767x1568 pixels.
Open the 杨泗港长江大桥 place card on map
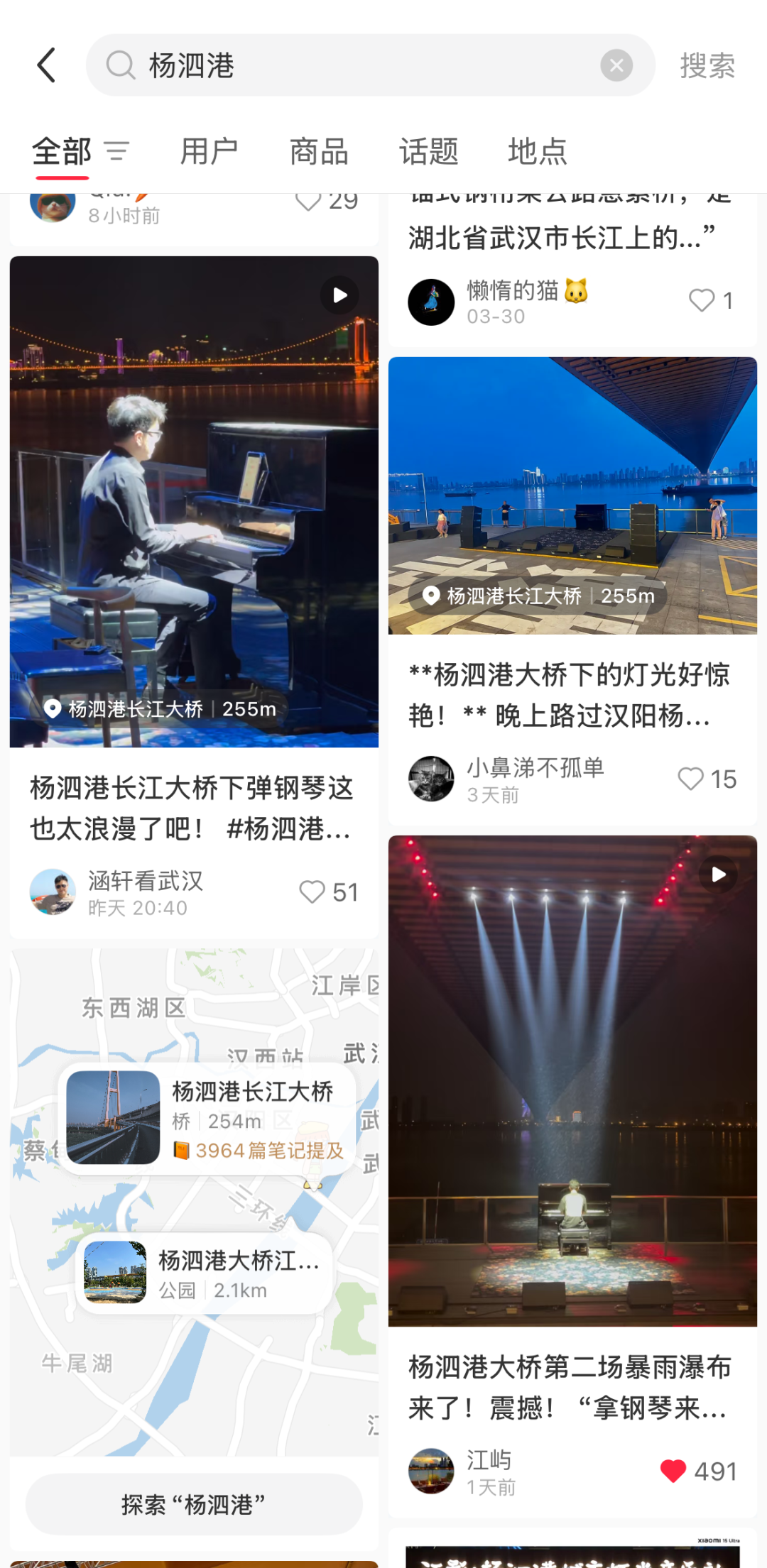tap(207, 1118)
